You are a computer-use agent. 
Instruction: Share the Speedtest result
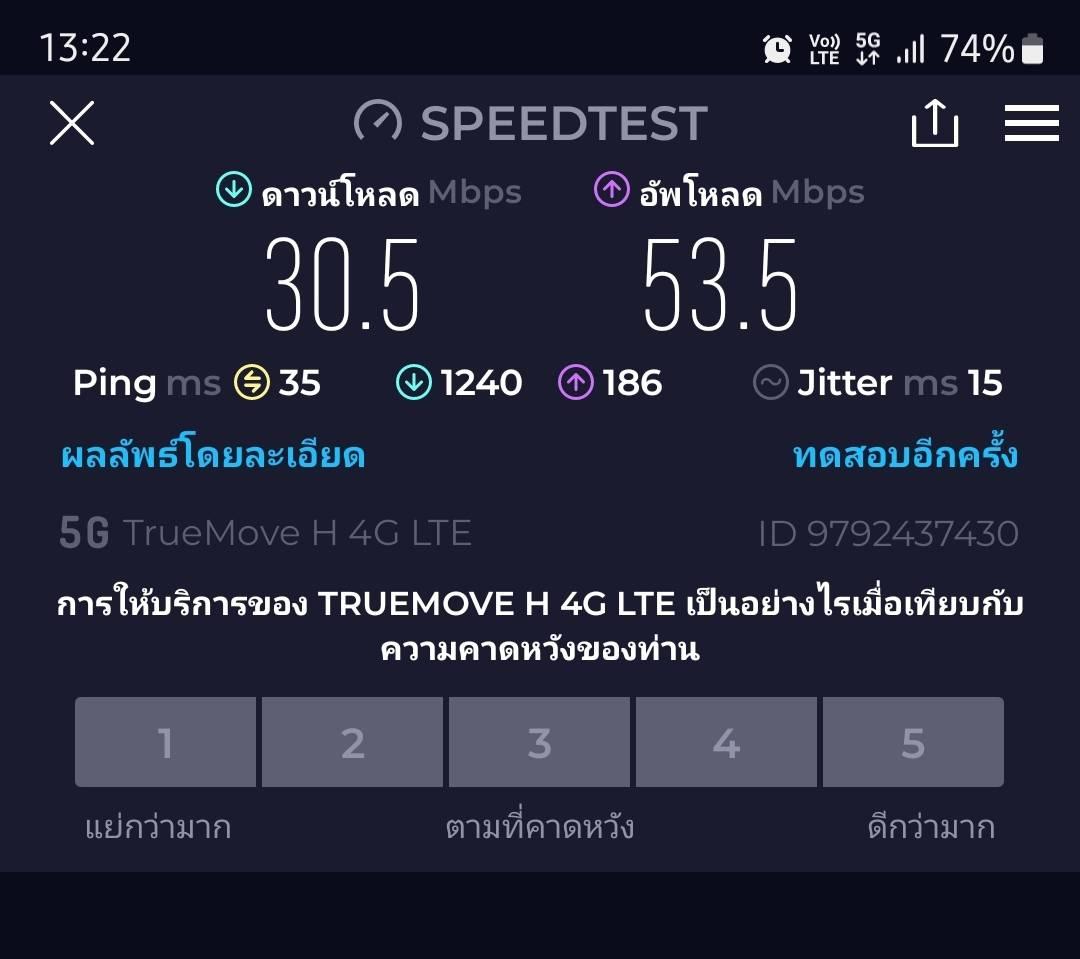coord(935,123)
